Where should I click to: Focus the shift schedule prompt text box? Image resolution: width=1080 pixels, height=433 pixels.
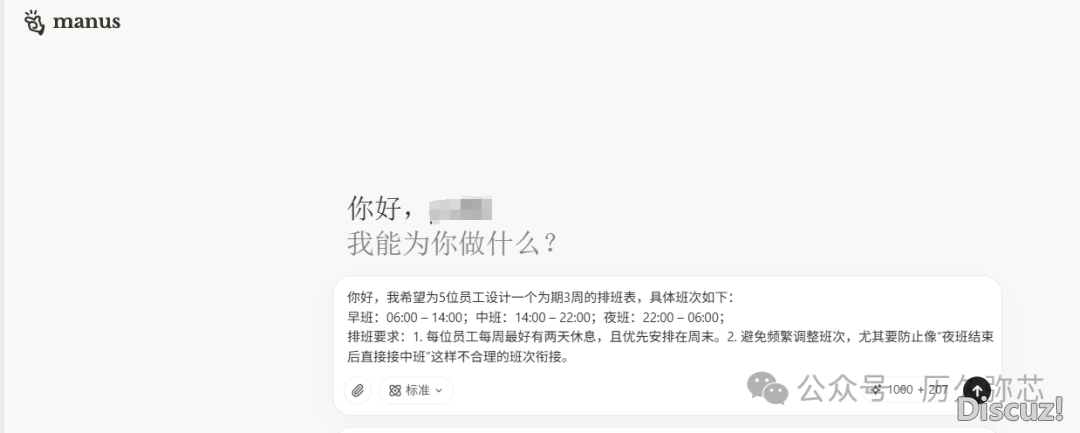[x=668, y=326]
